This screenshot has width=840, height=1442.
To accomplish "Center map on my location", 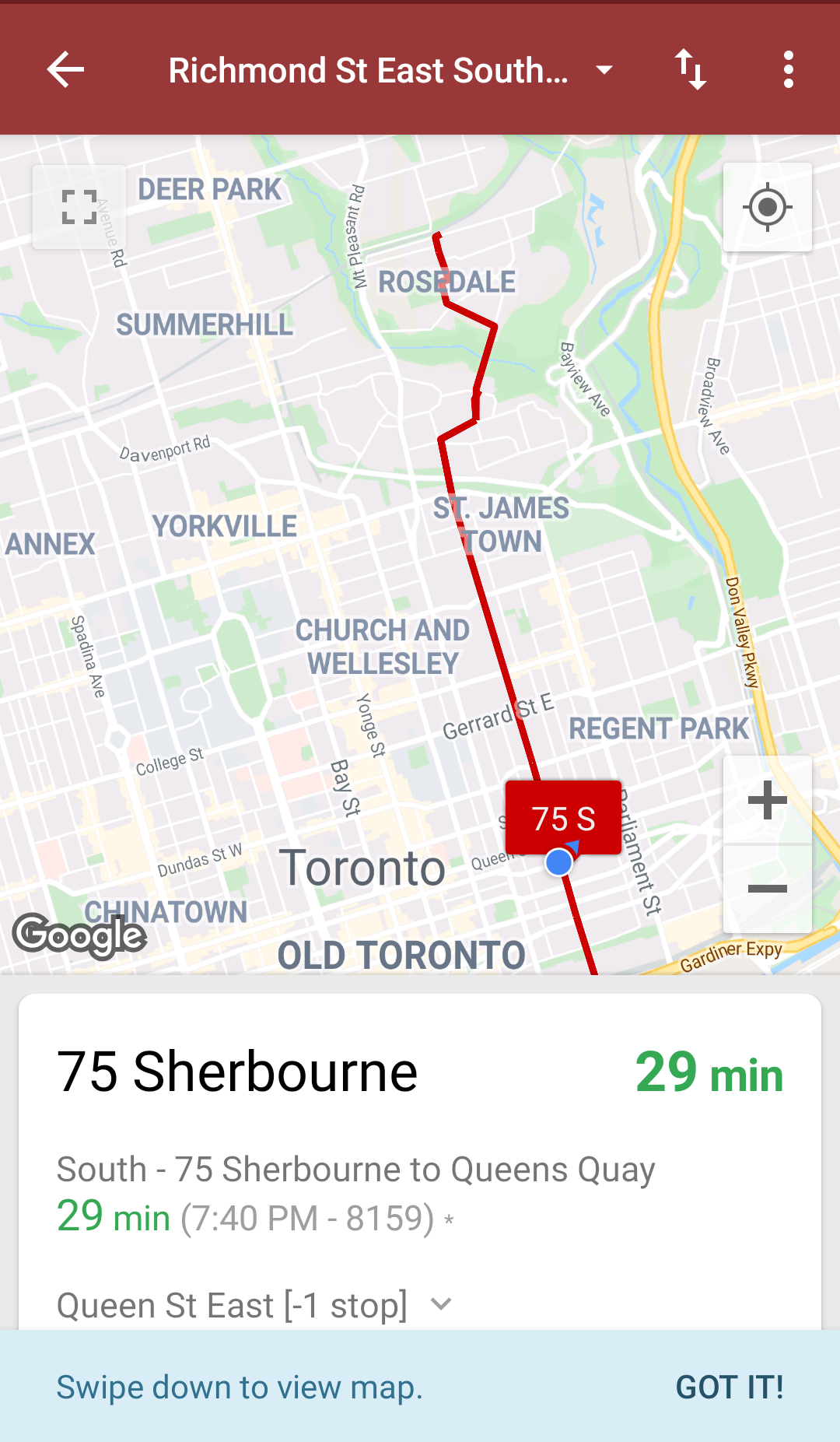I will pyautogui.click(x=767, y=207).
